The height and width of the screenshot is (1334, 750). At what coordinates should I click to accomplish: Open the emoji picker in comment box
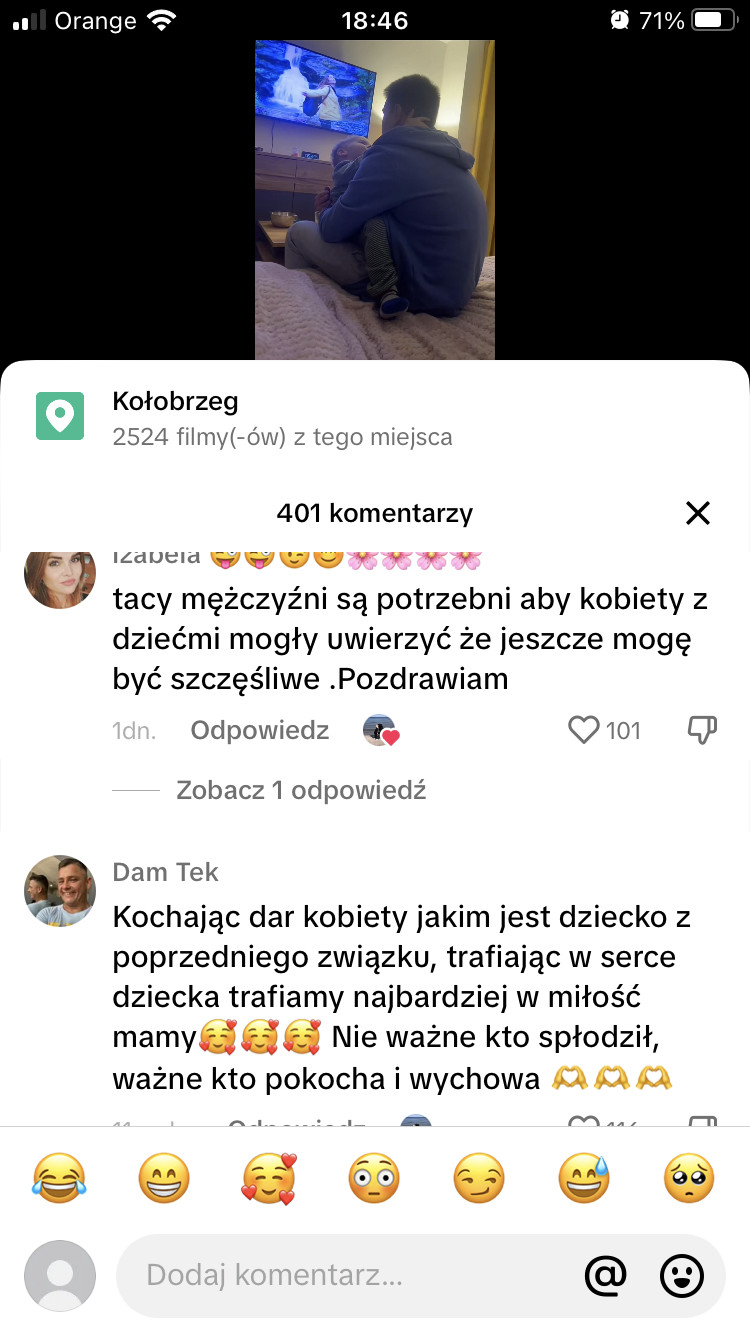[683, 1275]
